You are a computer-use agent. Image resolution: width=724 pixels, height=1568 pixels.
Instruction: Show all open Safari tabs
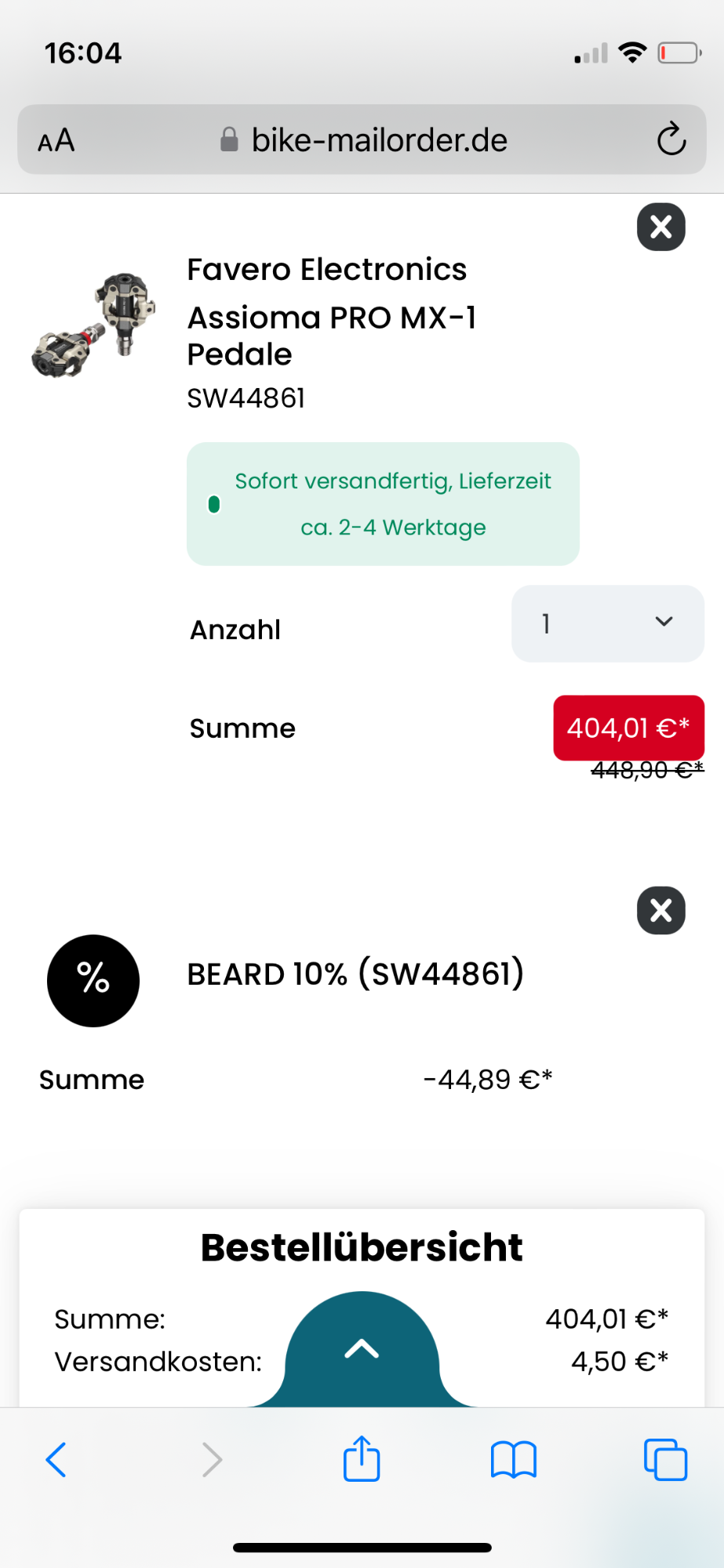click(665, 1459)
